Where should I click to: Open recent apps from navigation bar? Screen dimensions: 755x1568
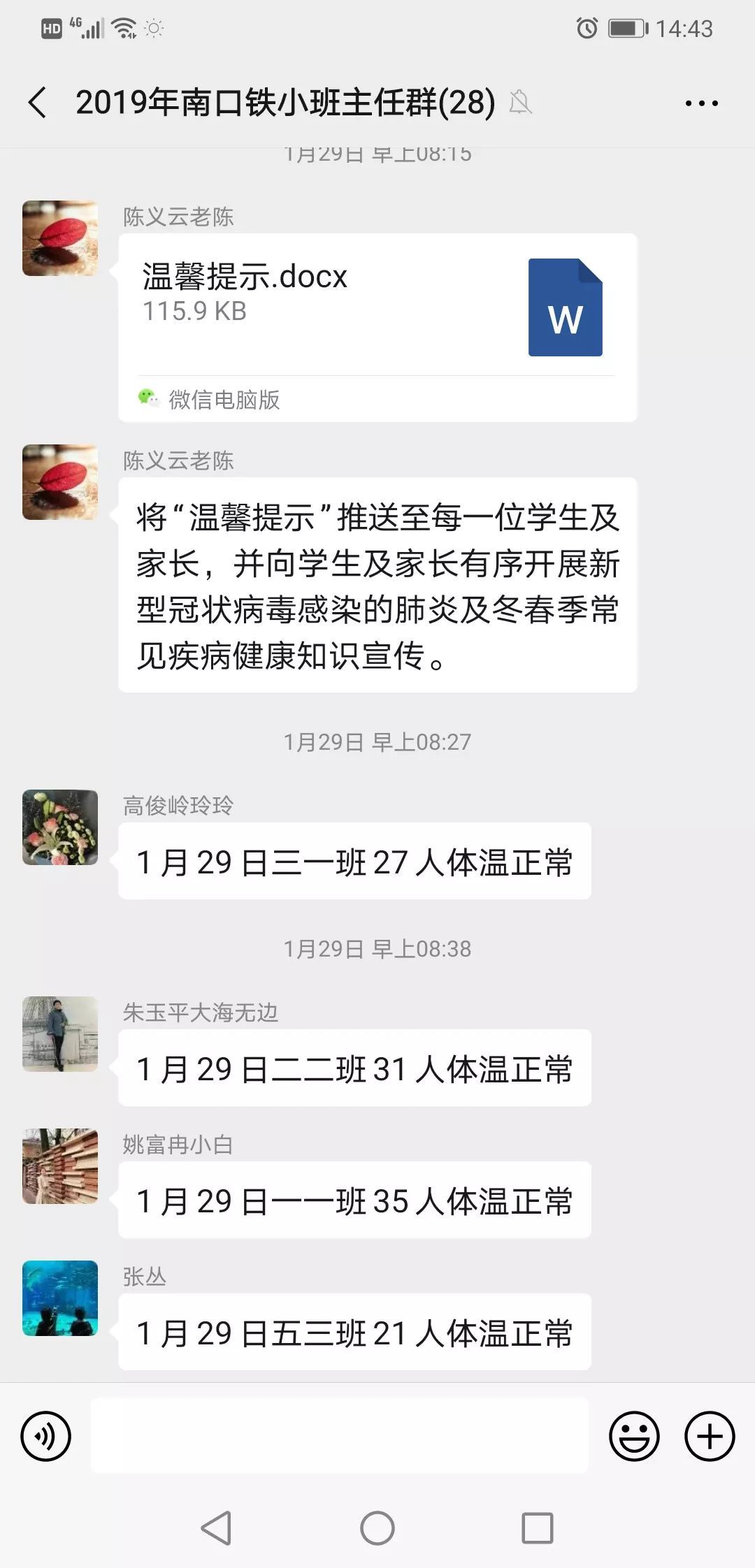(537, 1528)
